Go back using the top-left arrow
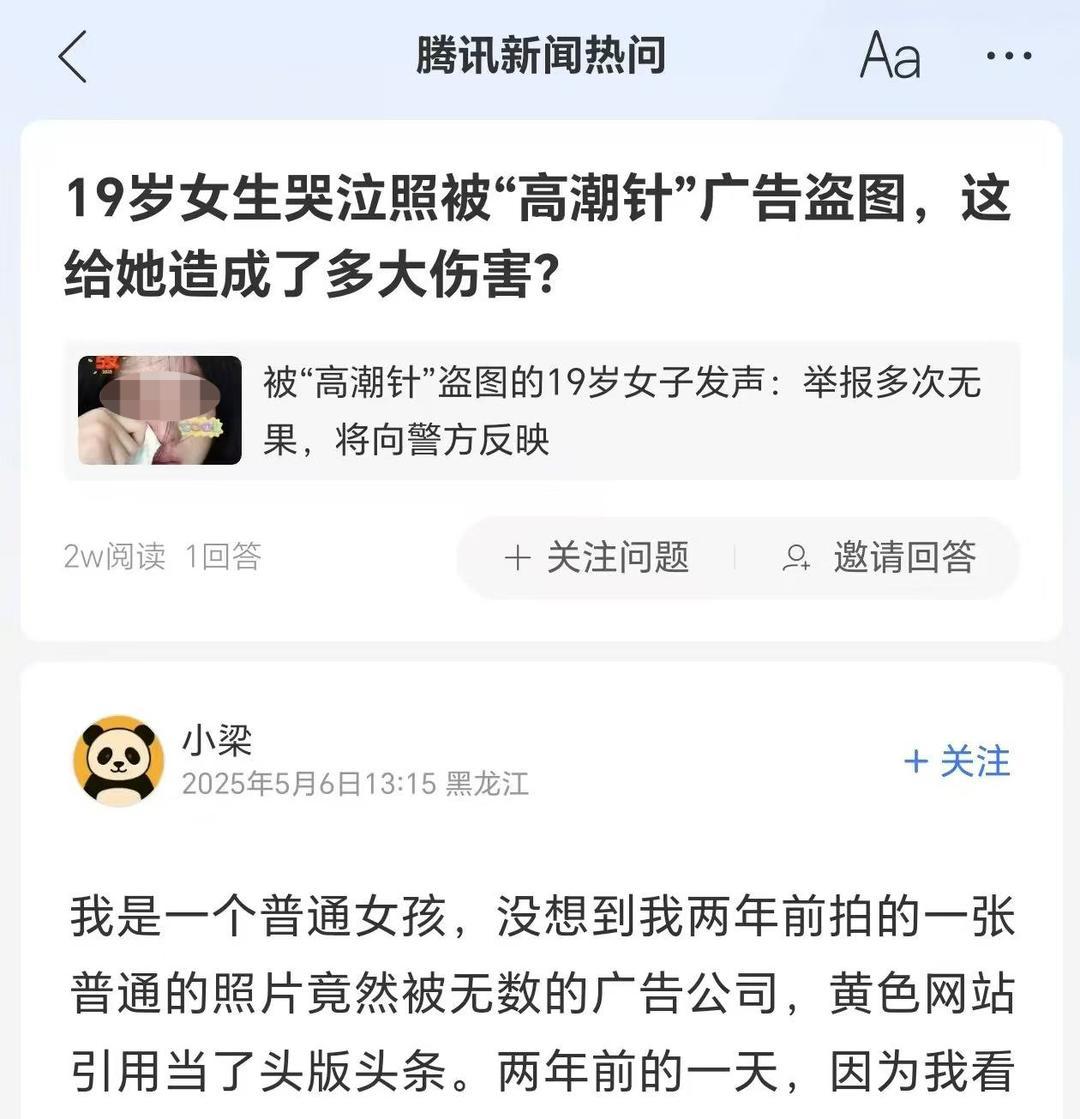The height and width of the screenshot is (1119, 1080). [x=73, y=56]
